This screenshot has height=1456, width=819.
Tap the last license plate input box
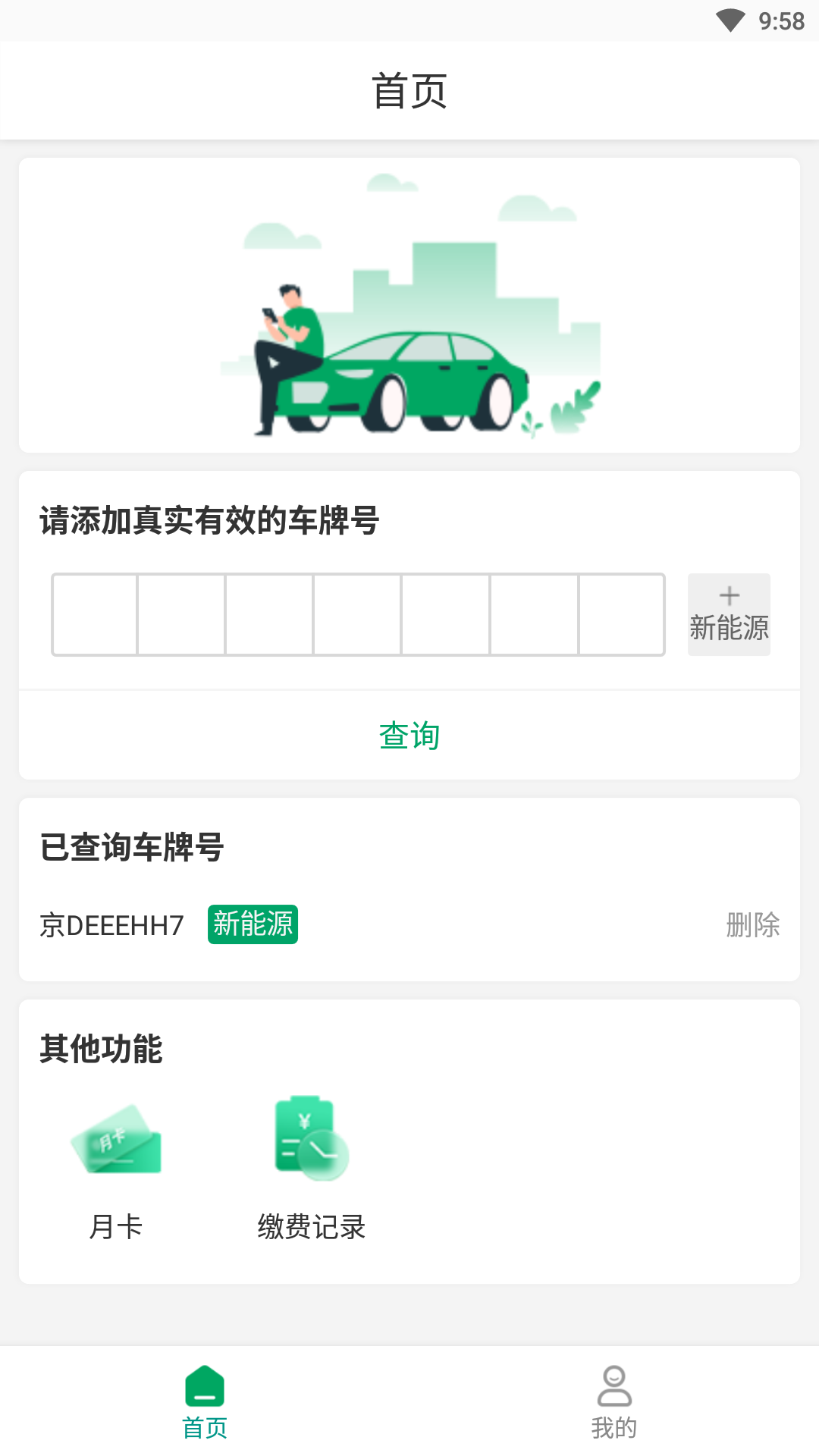[622, 614]
